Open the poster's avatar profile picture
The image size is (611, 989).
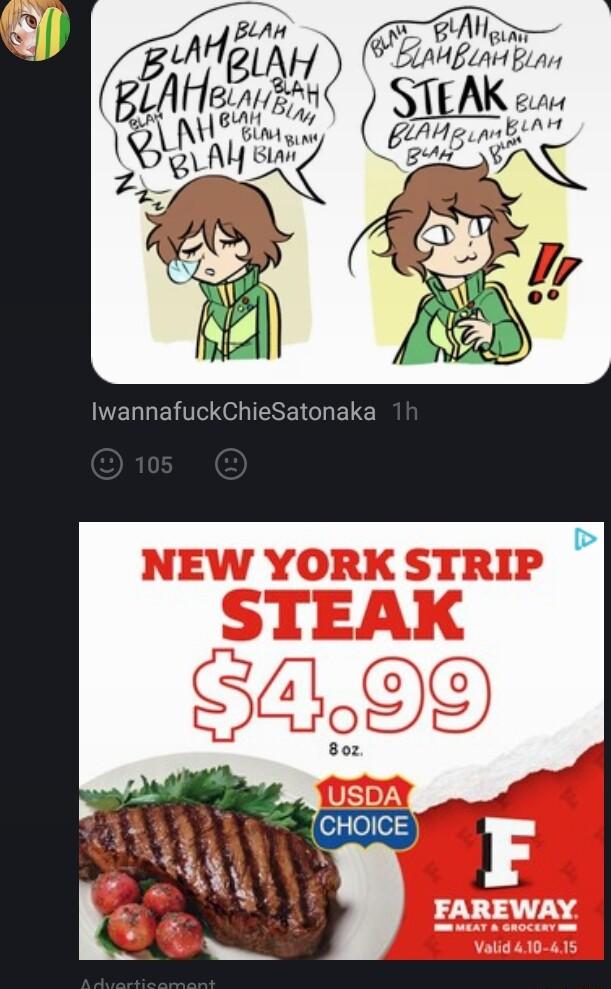click(35, 27)
